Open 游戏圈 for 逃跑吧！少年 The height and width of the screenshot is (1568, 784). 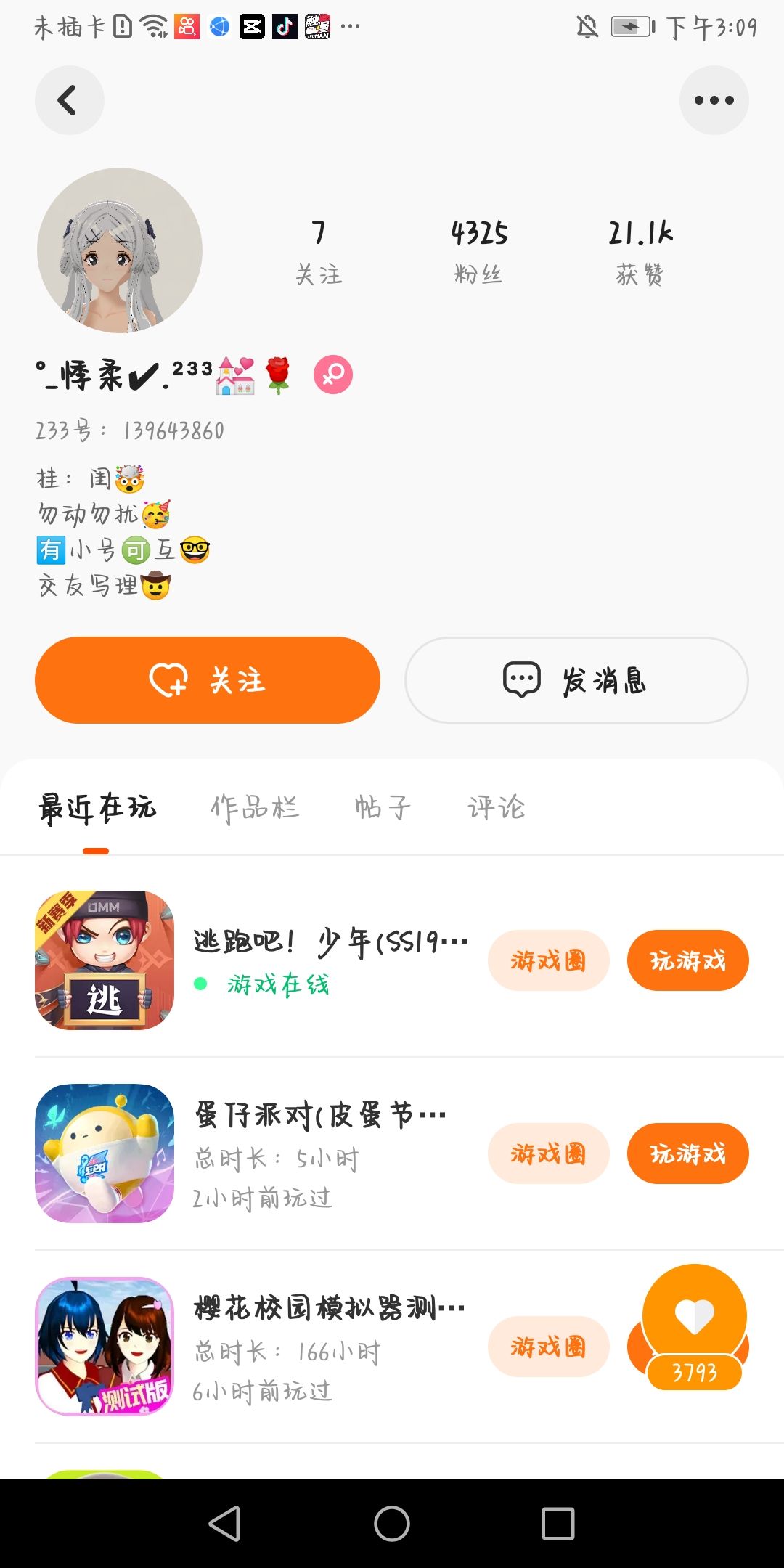pyautogui.click(x=548, y=960)
